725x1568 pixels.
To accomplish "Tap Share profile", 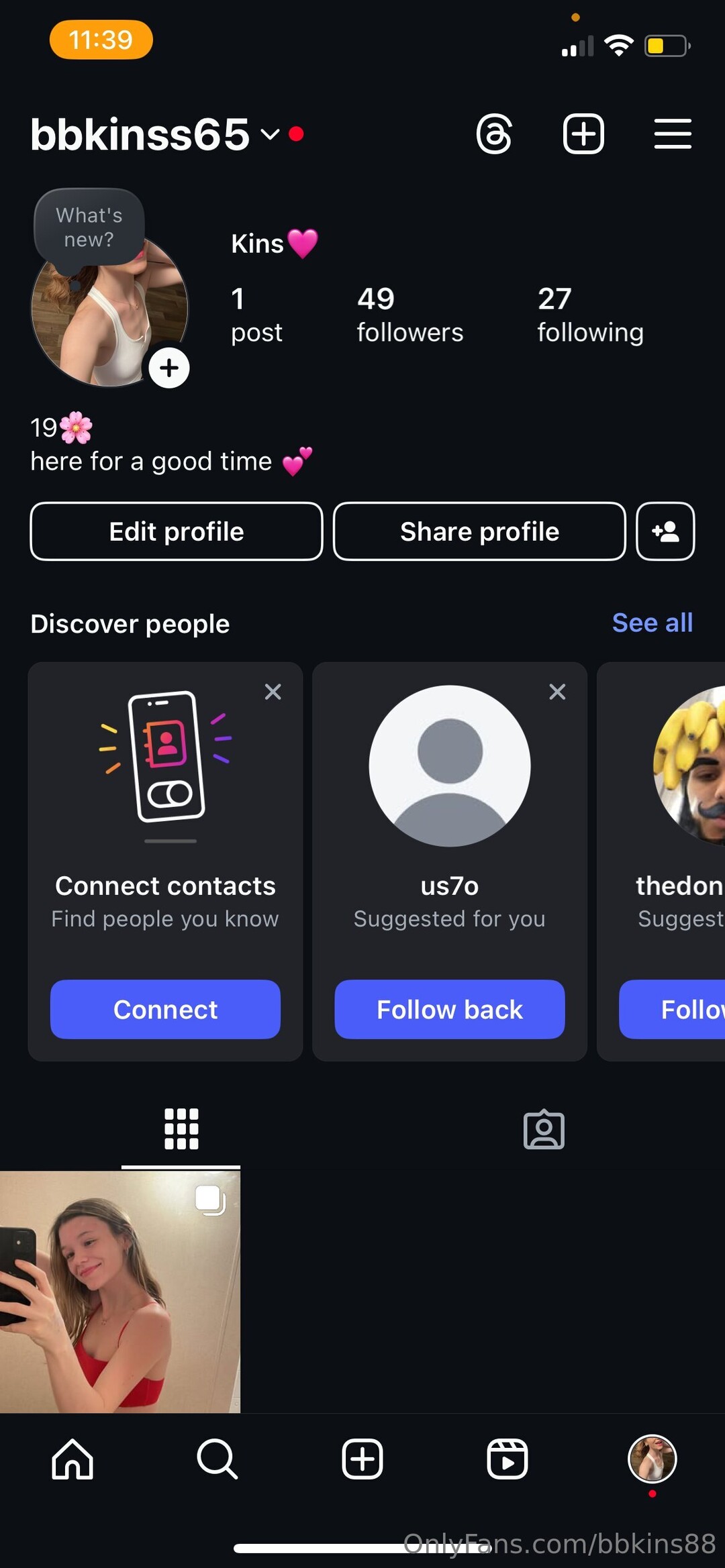I will coord(479,531).
